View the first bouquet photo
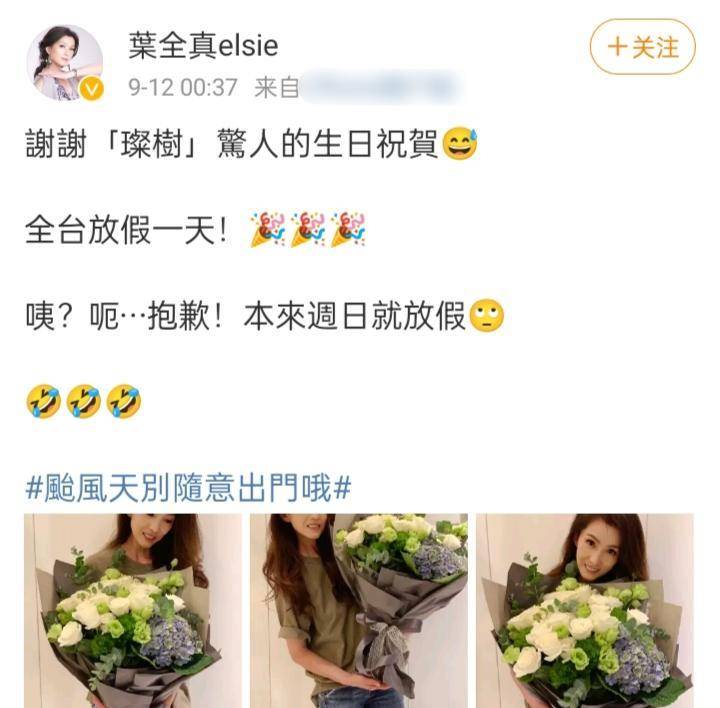 [x=133, y=610]
